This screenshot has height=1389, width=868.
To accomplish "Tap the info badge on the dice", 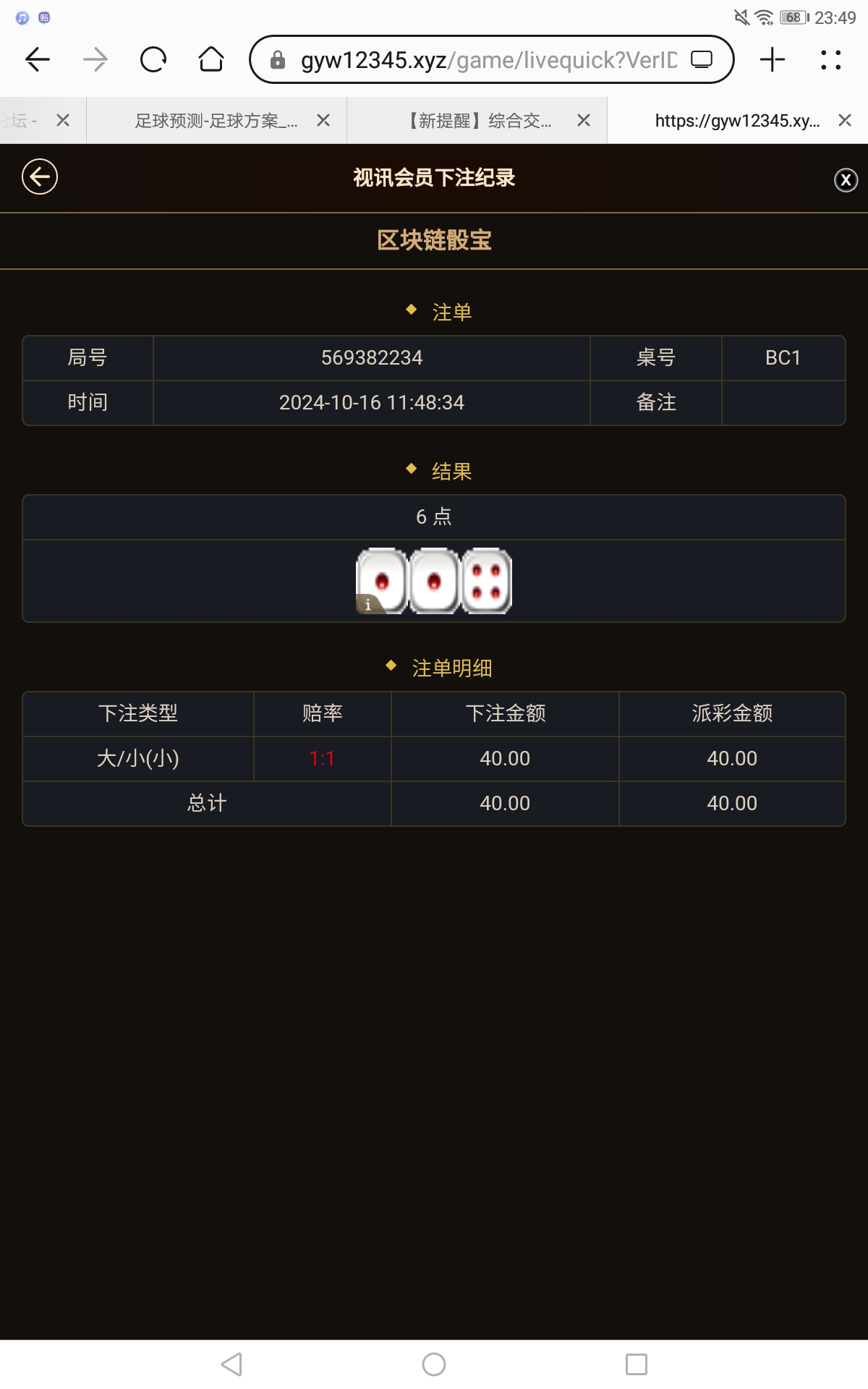I will [x=368, y=605].
